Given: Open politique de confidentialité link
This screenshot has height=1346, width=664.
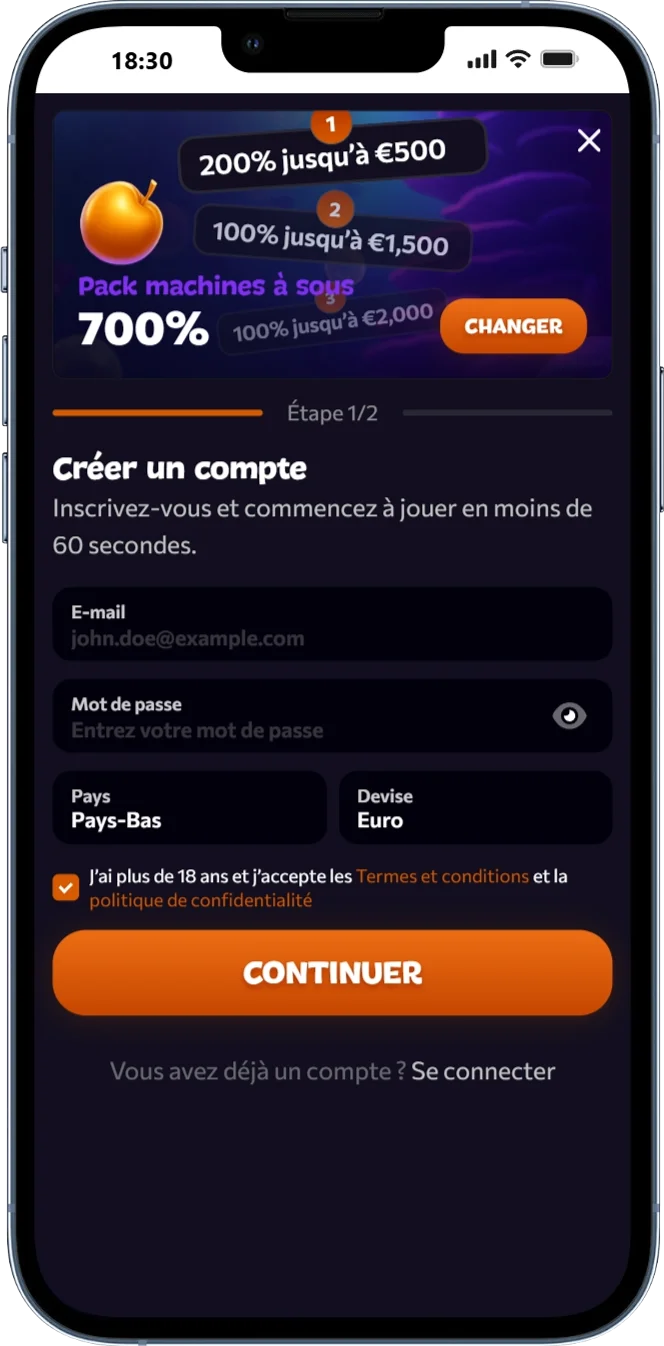Looking at the screenshot, I should tap(200, 900).
